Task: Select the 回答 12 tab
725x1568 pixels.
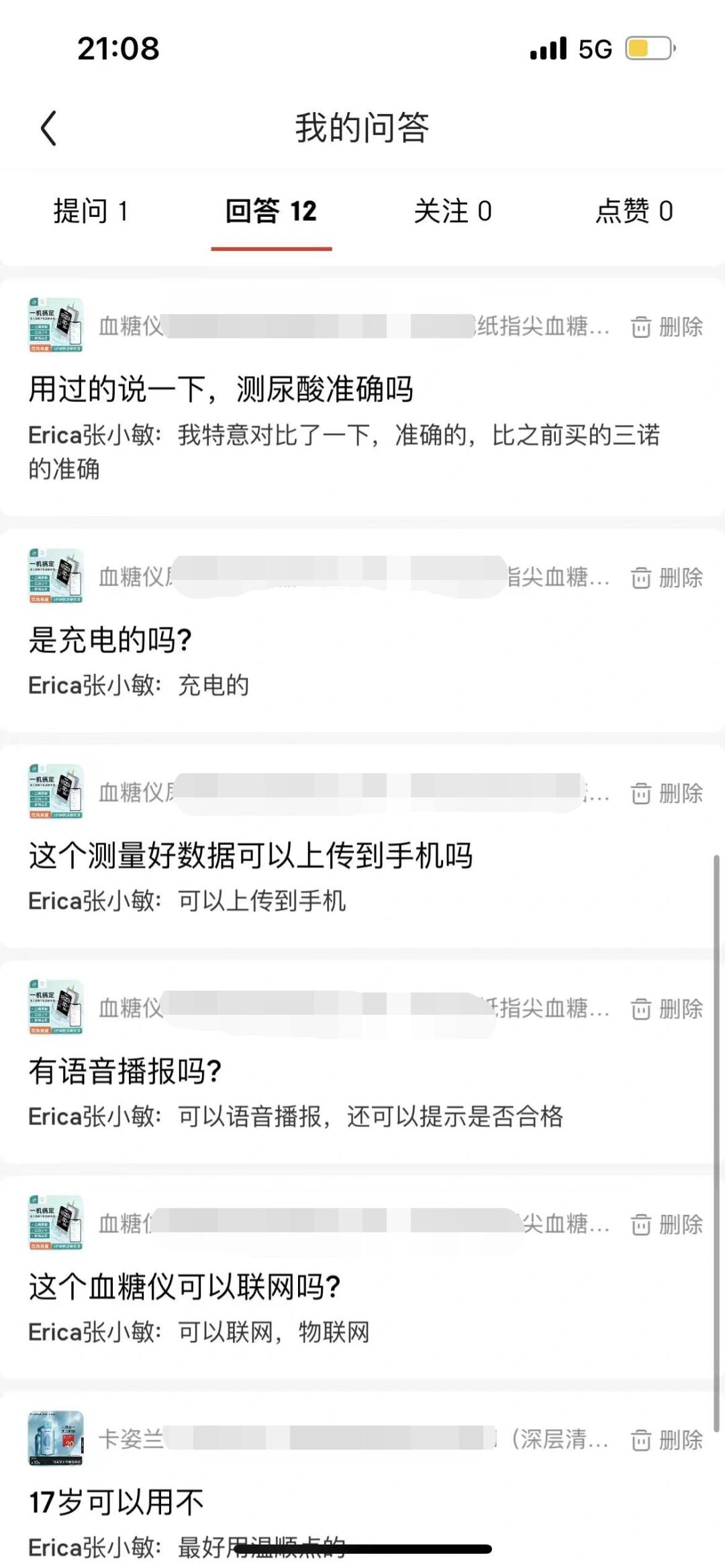Action: click(271, 211)
